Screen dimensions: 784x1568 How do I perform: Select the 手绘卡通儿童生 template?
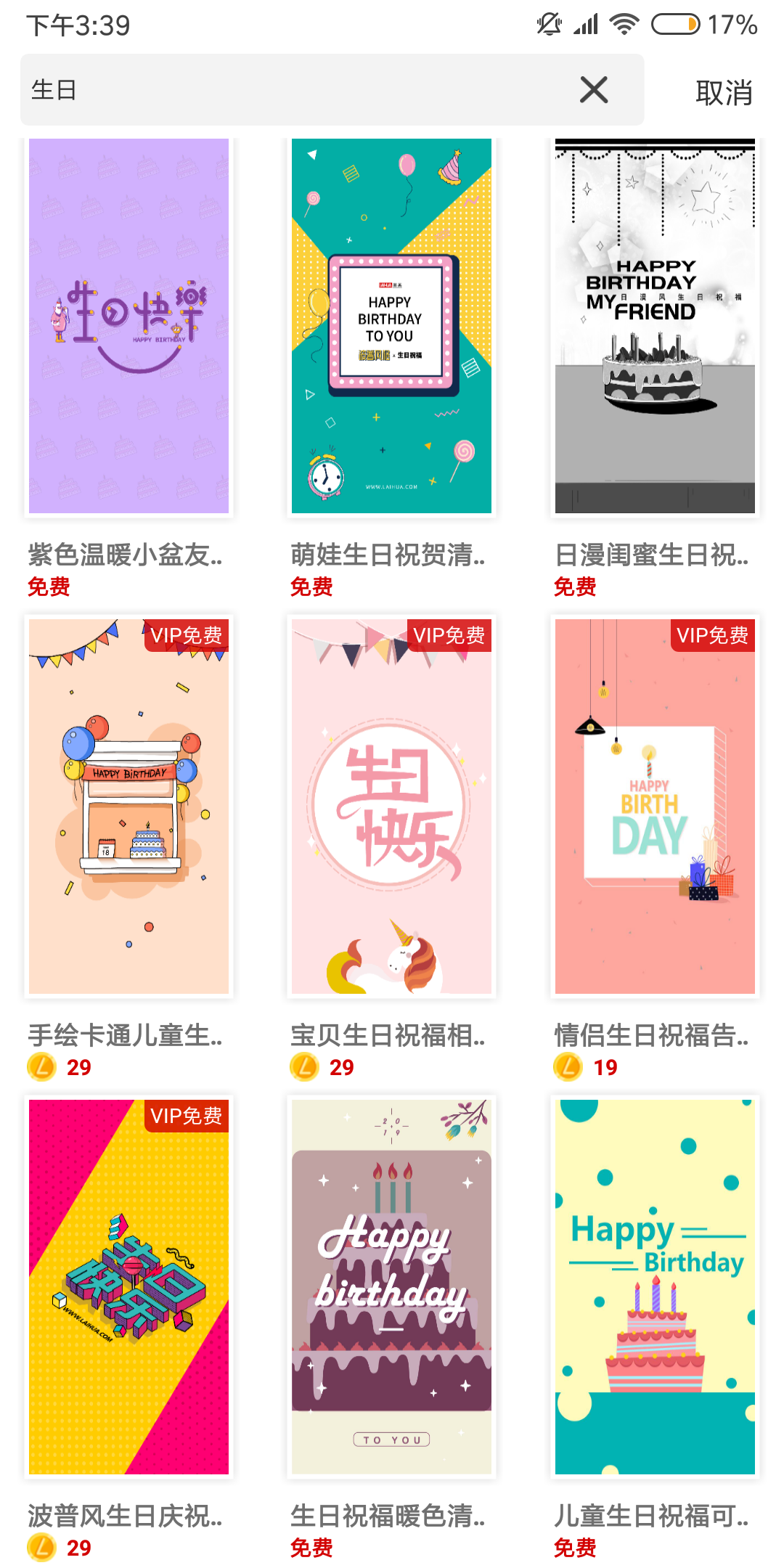(x=128, y=806)
